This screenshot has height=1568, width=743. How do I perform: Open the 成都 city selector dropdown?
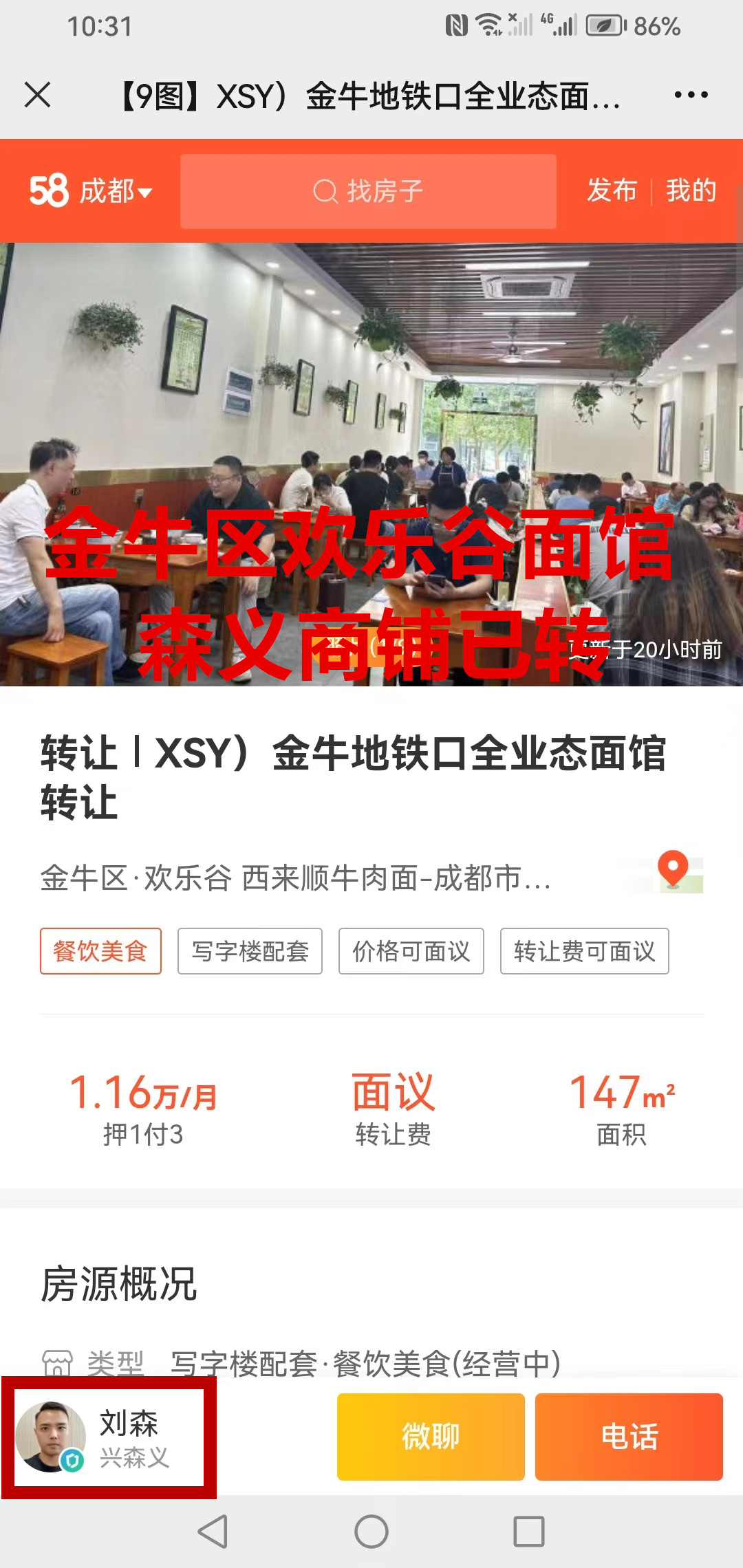[114, 191]
